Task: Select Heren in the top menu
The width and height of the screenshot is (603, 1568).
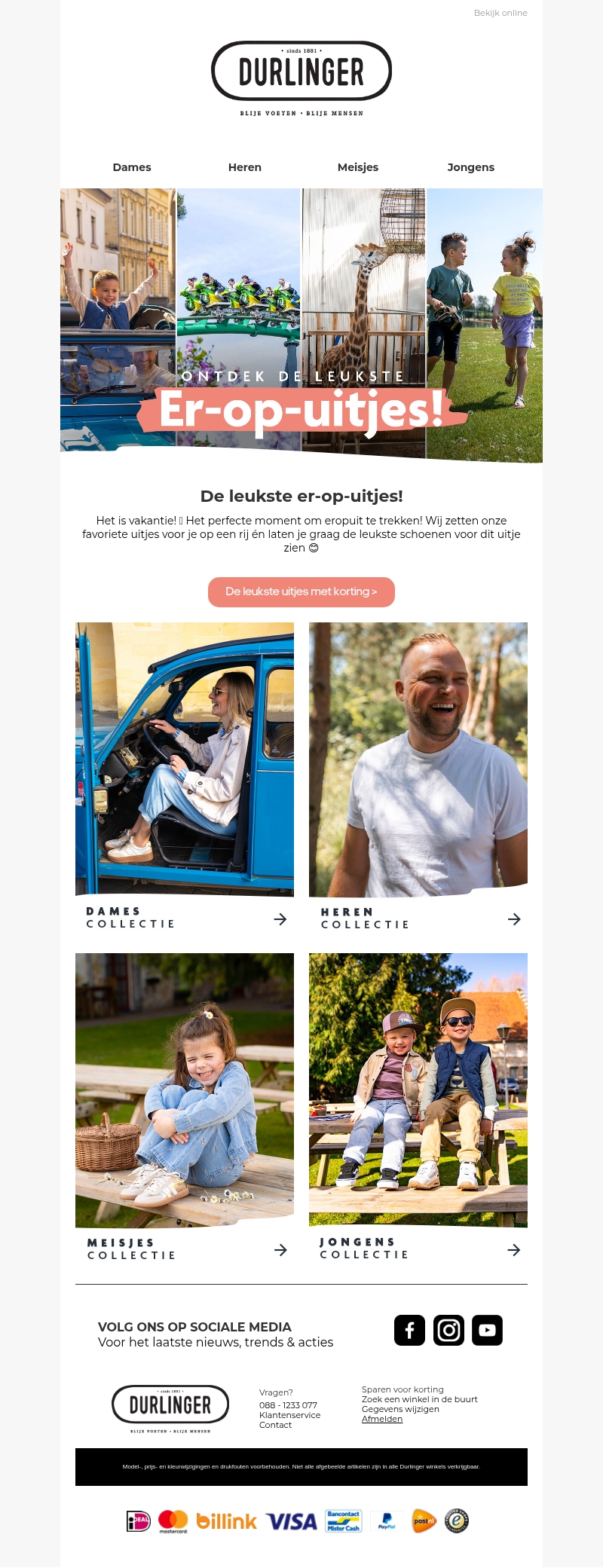Action: tap(245, 167)
